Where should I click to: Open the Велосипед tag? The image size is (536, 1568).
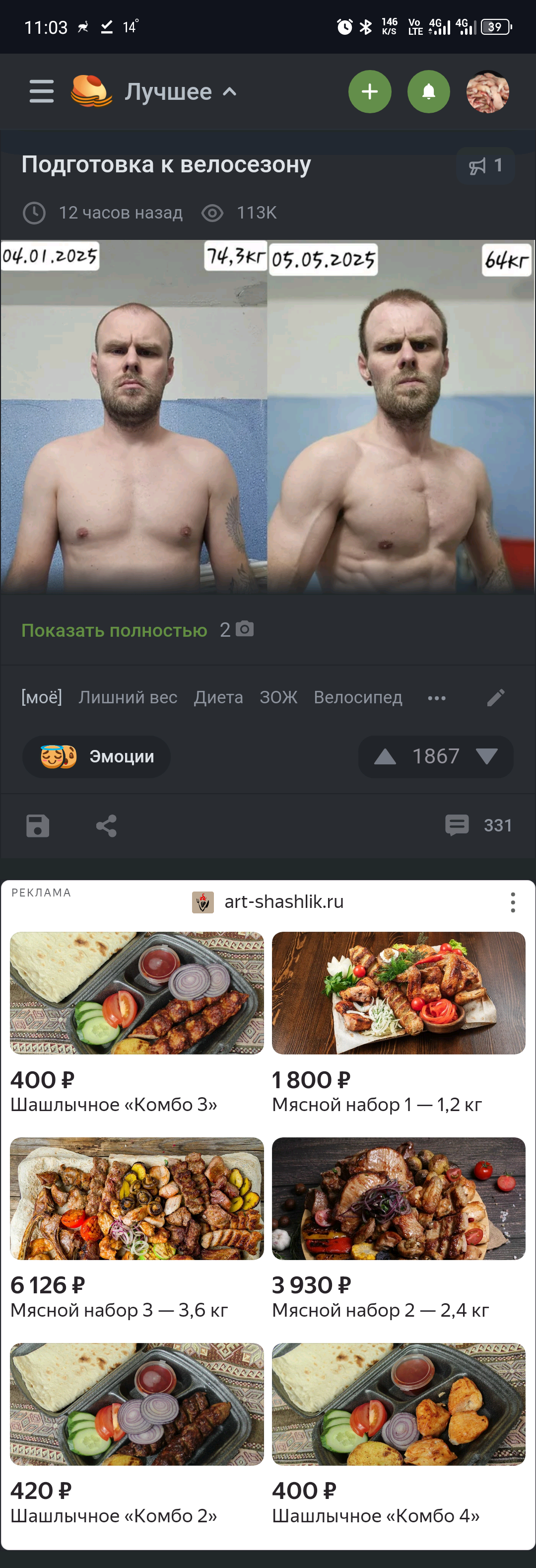tap(358, 697)
